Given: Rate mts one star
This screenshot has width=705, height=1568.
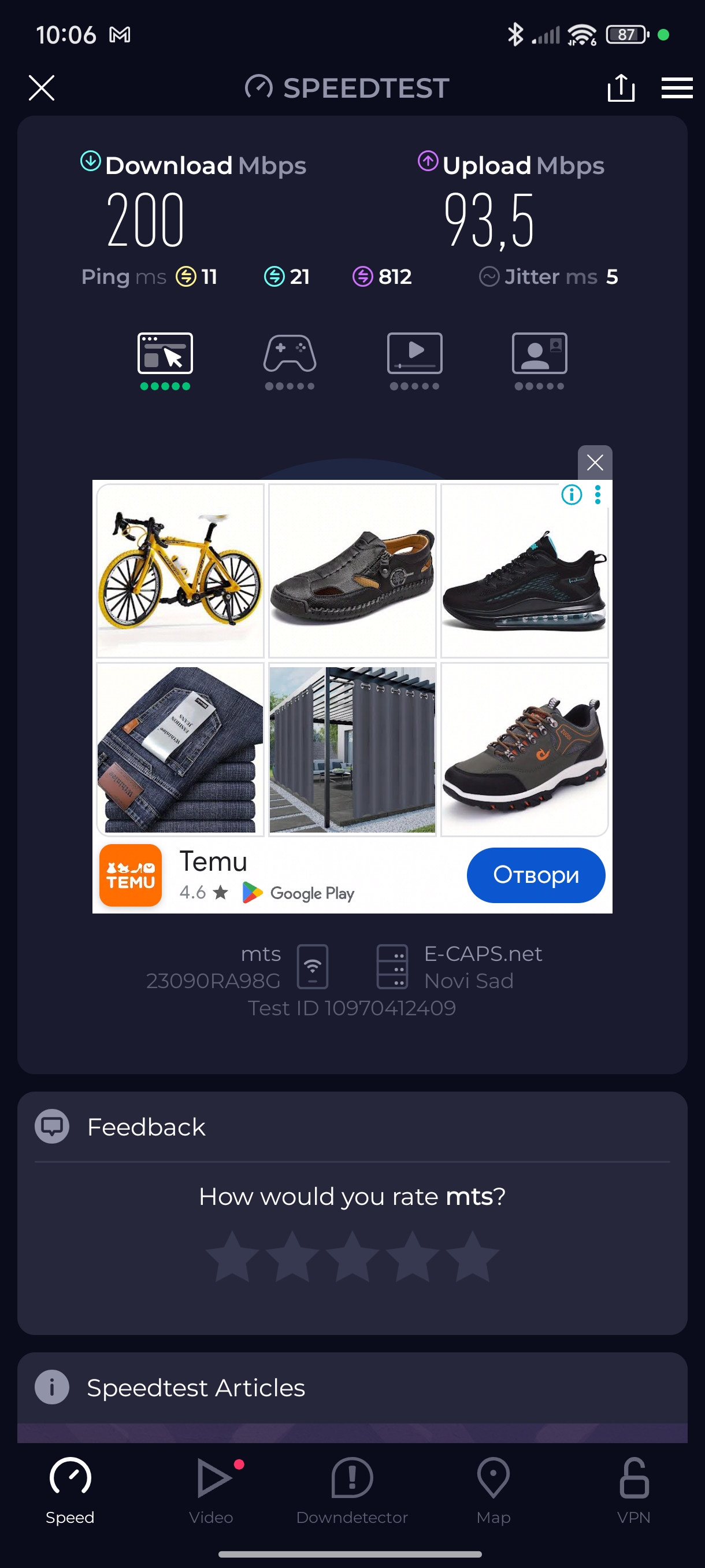Looking at the screenshot, I should pyautogui.click(x=232, y=1257).
